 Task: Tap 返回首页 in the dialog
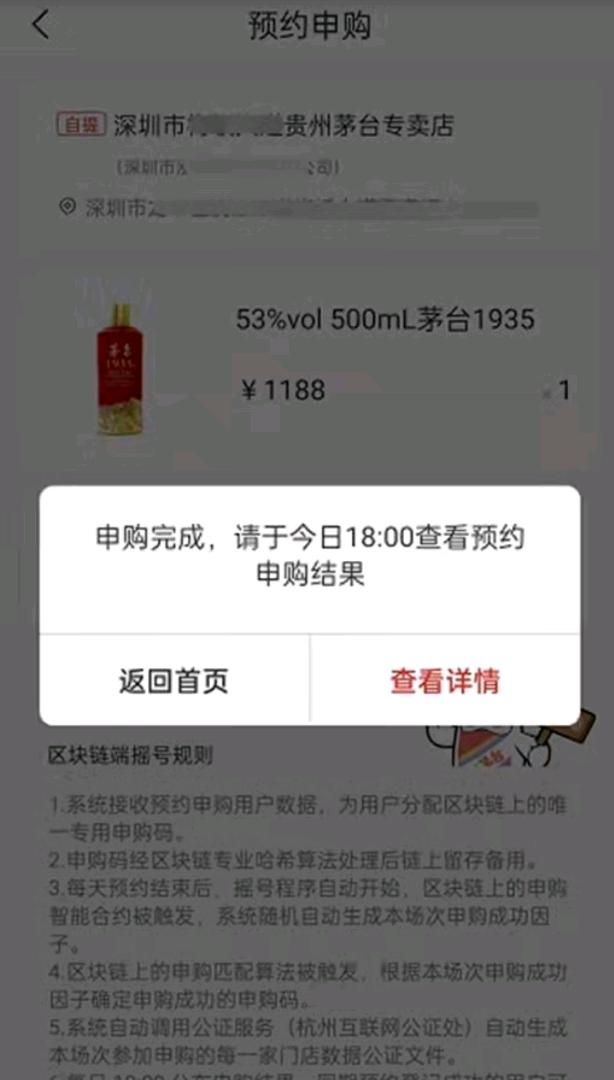coord(174,681)
